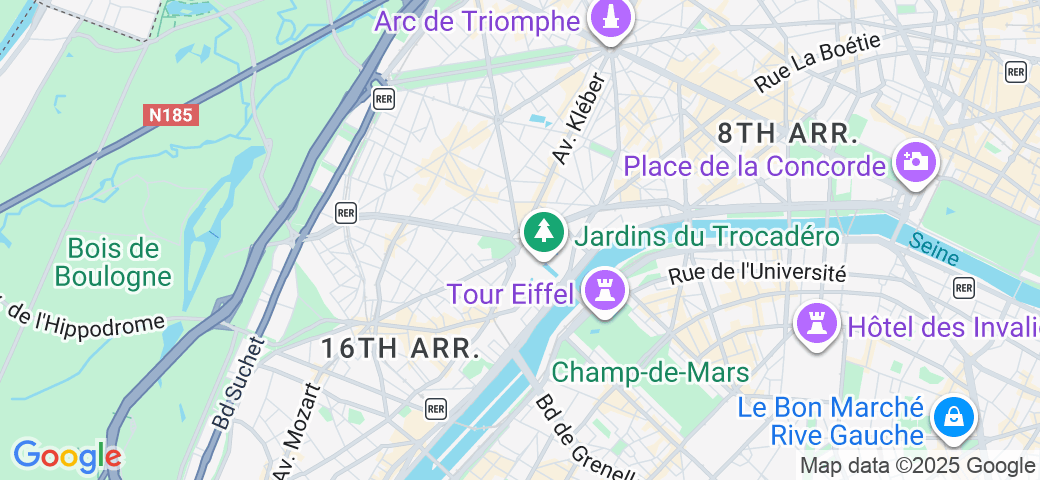Image resolution: width=1040 pixels, height=480 pixels.
Task: Open the Place de la Concorde marker
Action: [x=915, y=160]
